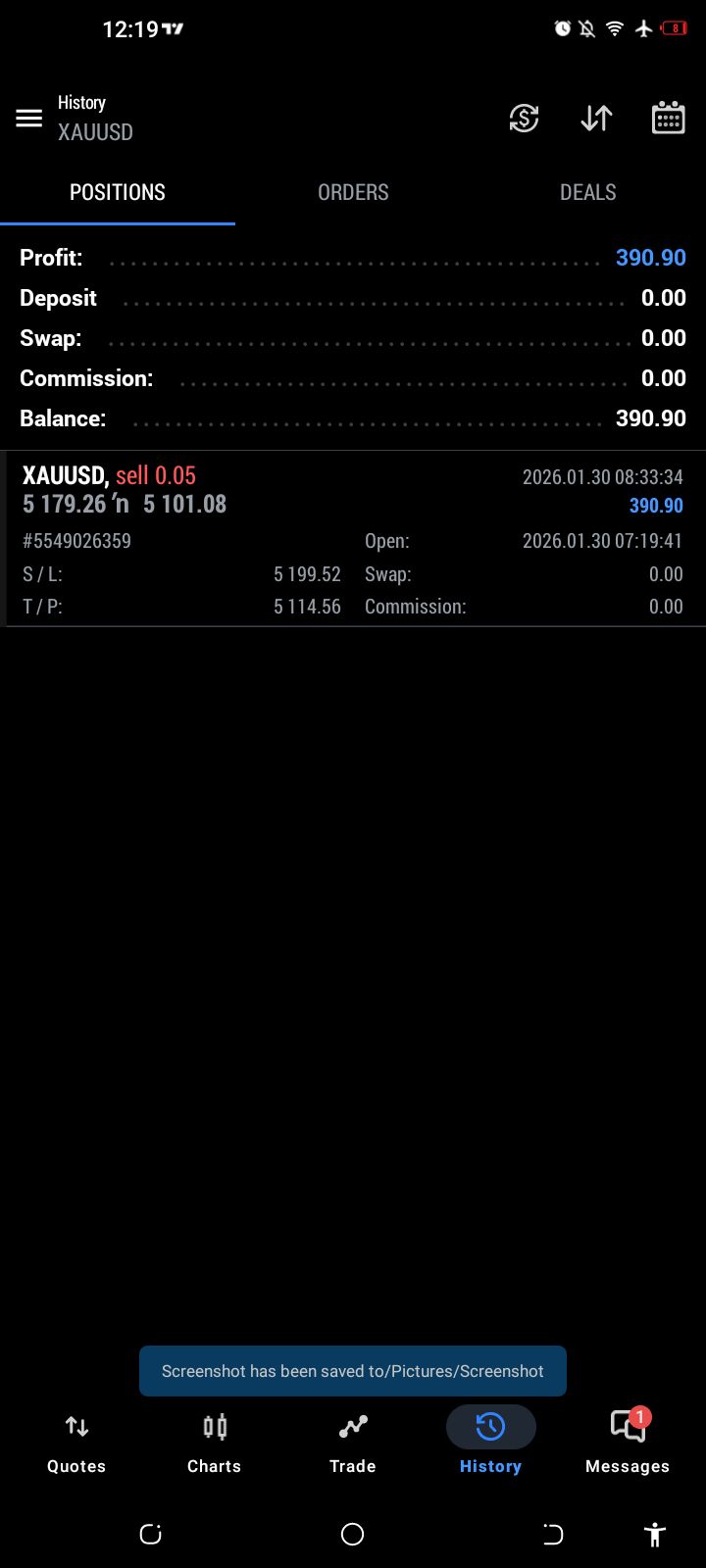Image resolution: width=706 pixels, height=1568 pixels.
Task: Go to the Quotes section
Action: (76, 1444)
